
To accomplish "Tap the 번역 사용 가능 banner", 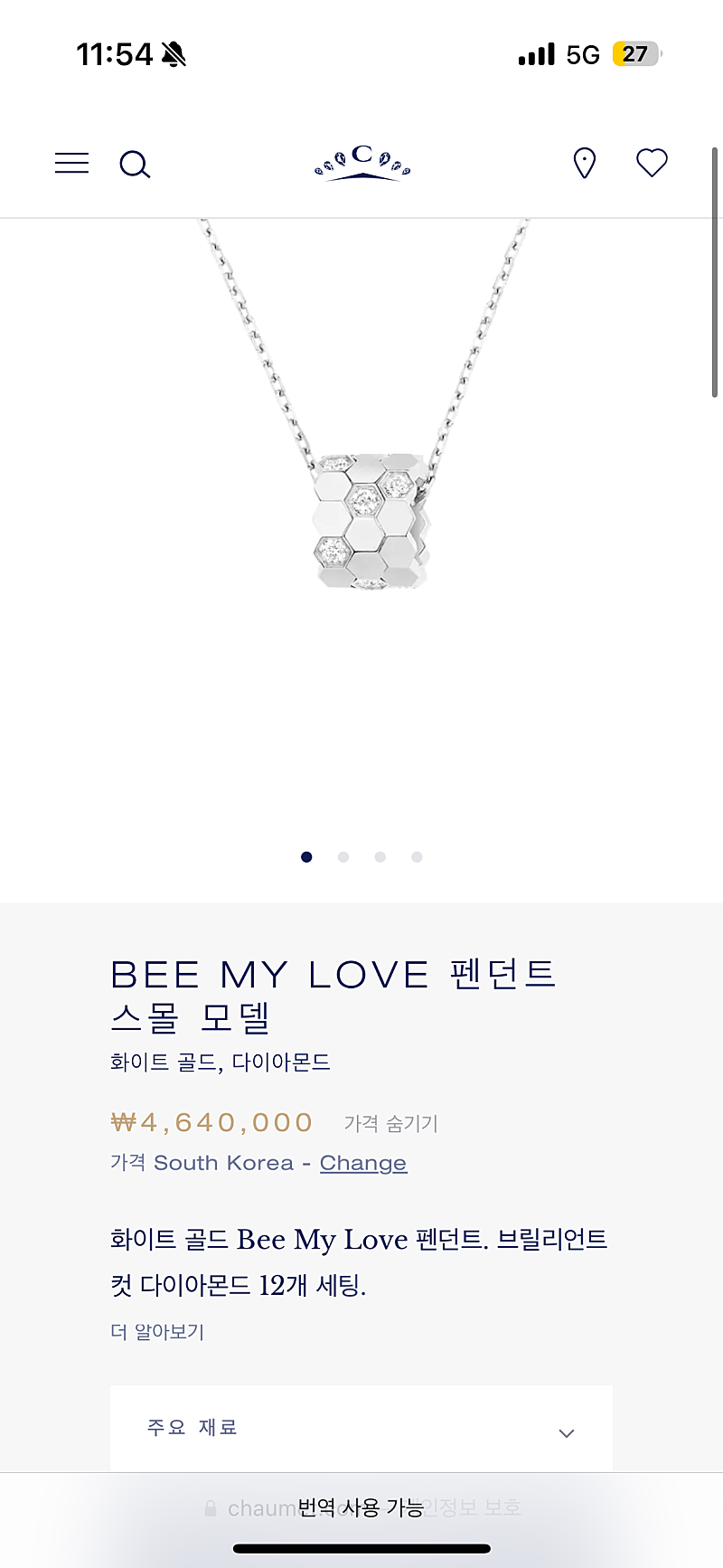I will tap(361, 1507).
